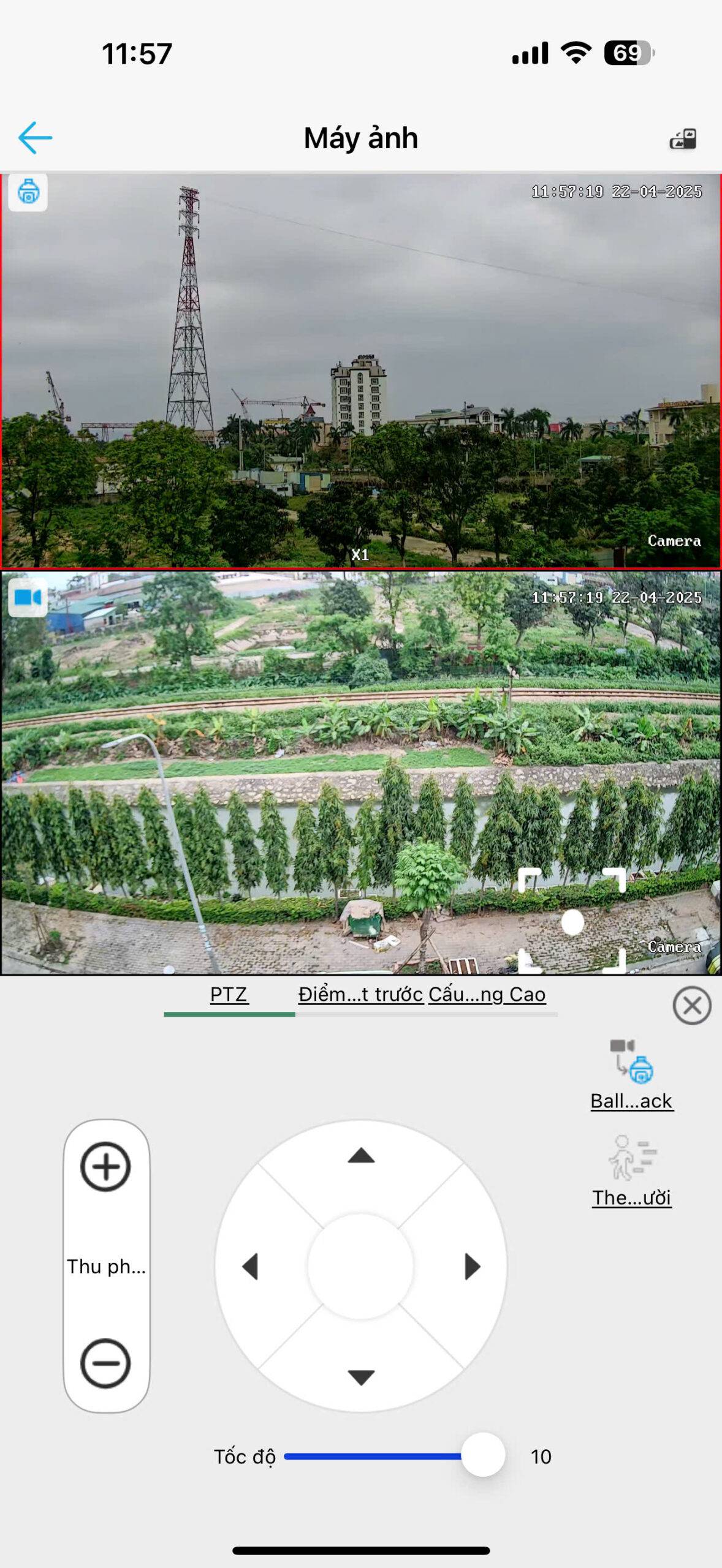Tilt camera up with the arrow
Image resolution: width=722 pixels, height=1568 pixels.
pos(361,1156)
